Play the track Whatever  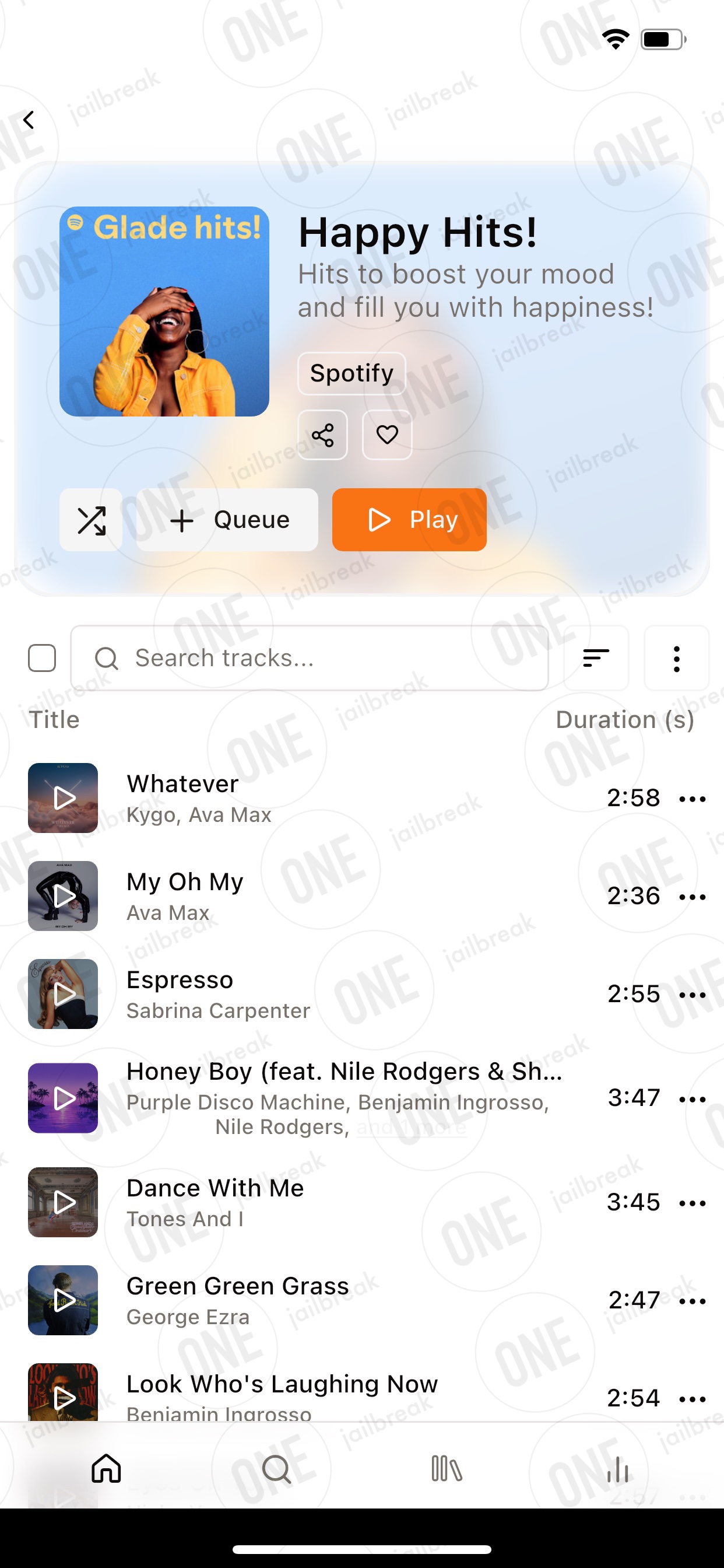(64, 797)
